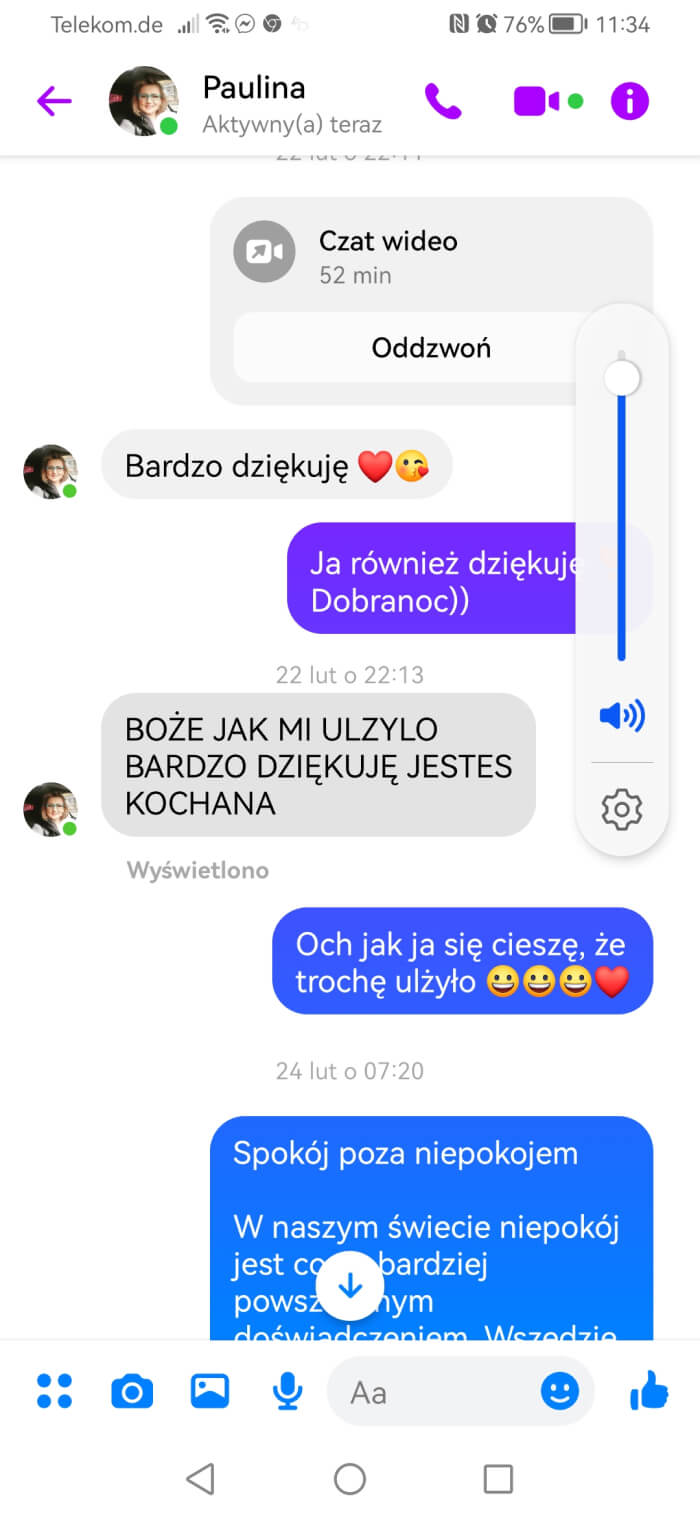Start a voice call with Paulina
700x1517 pixels.
(443, 101)
